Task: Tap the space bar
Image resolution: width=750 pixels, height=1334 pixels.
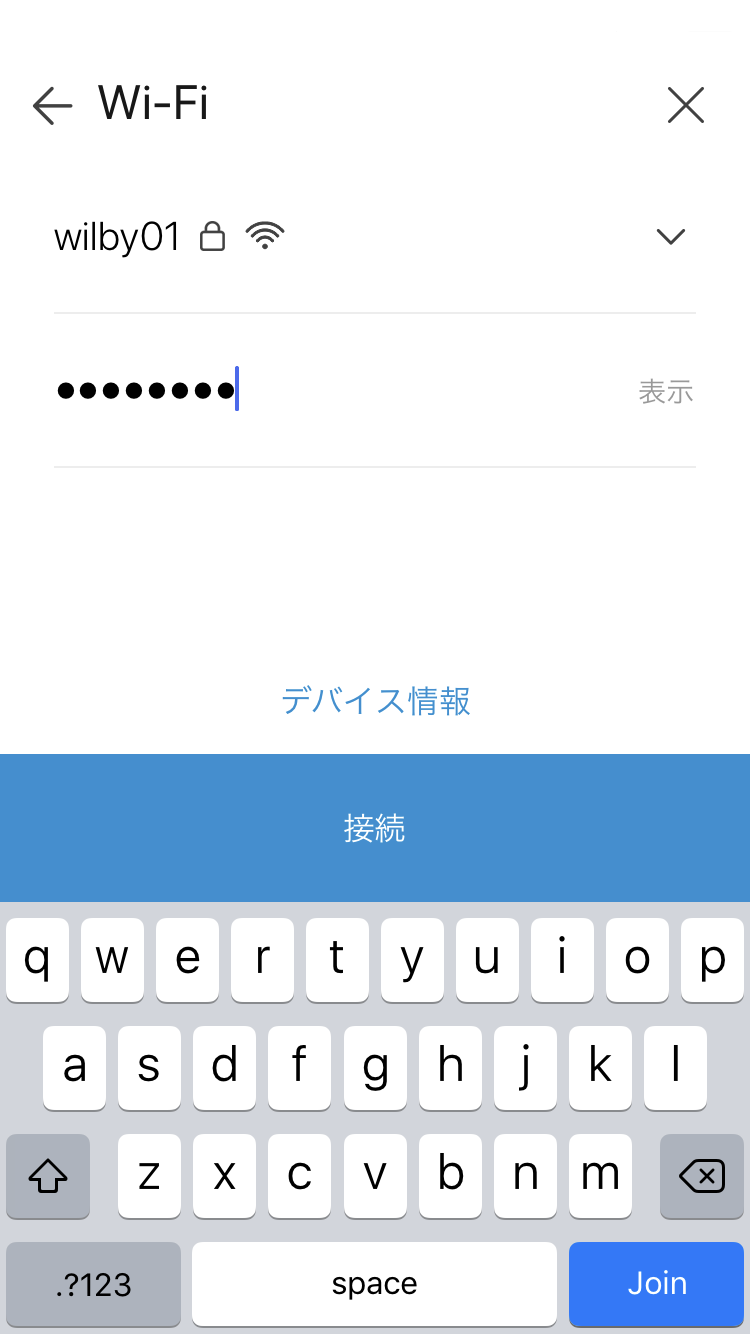Action: point(375,1284)
